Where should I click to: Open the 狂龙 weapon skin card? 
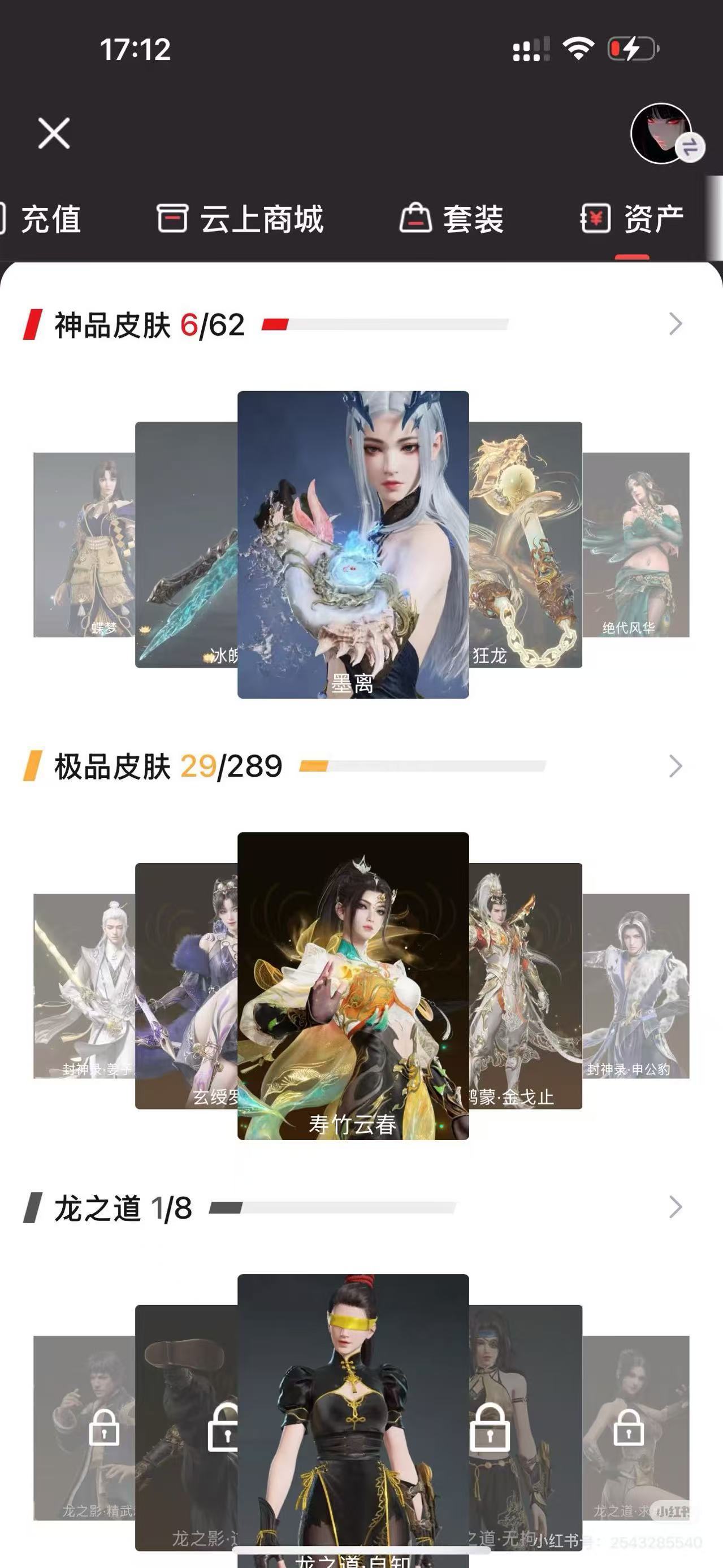[525, 544]
